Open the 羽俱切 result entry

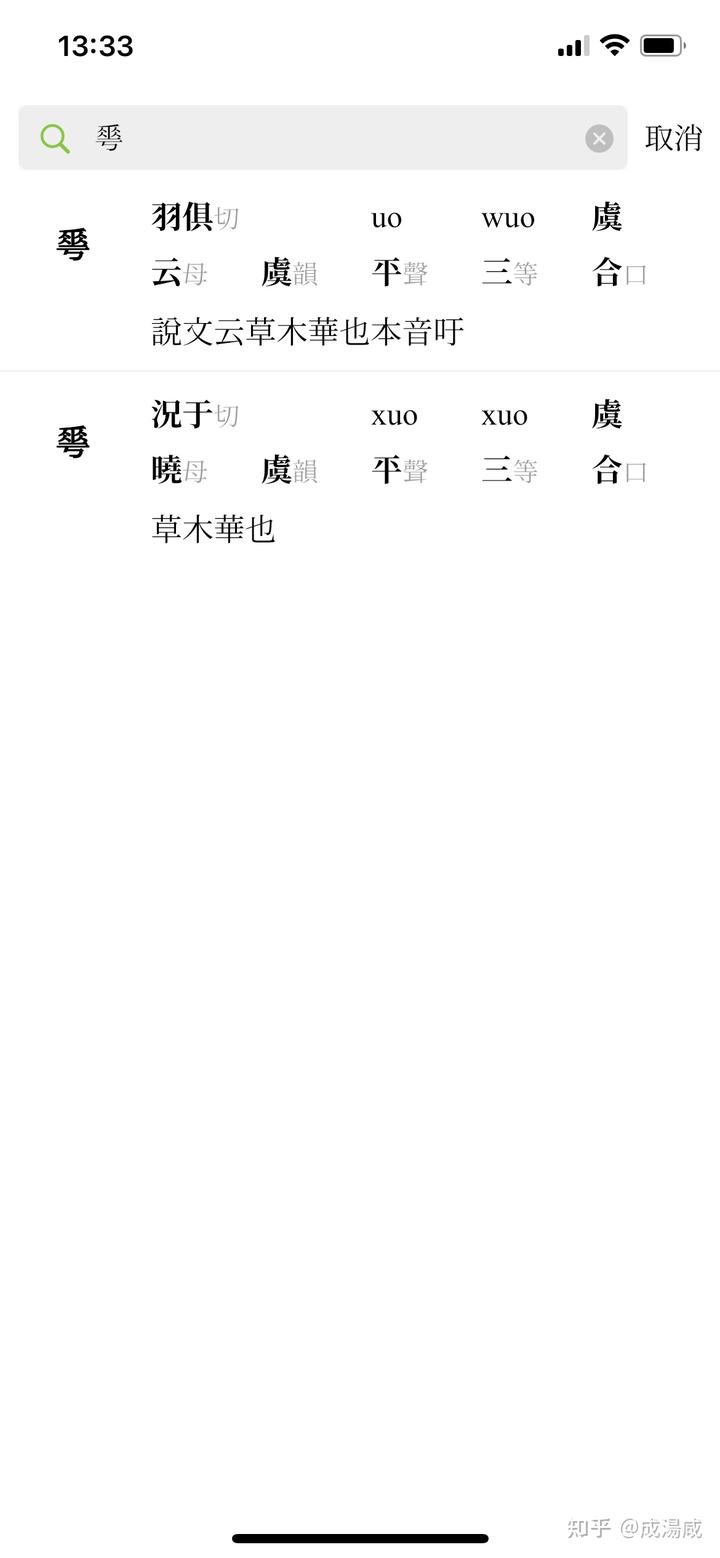(360, 272)
